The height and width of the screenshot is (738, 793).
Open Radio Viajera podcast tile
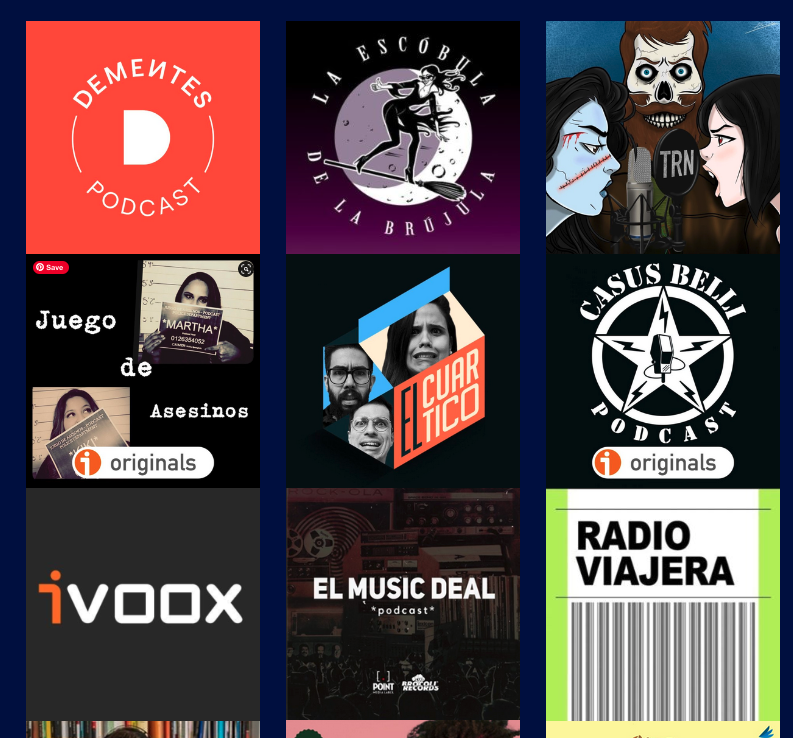[x=662, y=604]
